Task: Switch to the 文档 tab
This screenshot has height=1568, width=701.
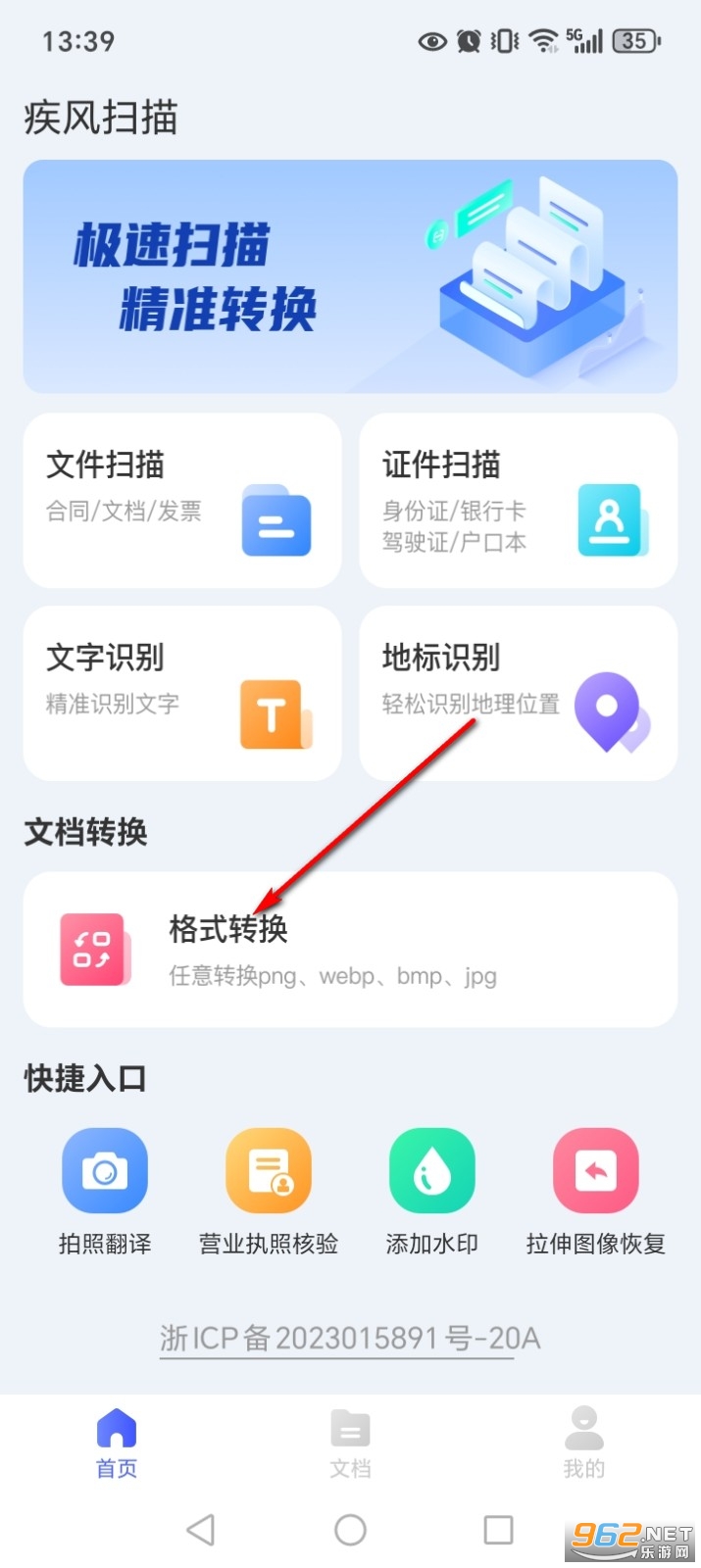Action: pos(350,1443)
